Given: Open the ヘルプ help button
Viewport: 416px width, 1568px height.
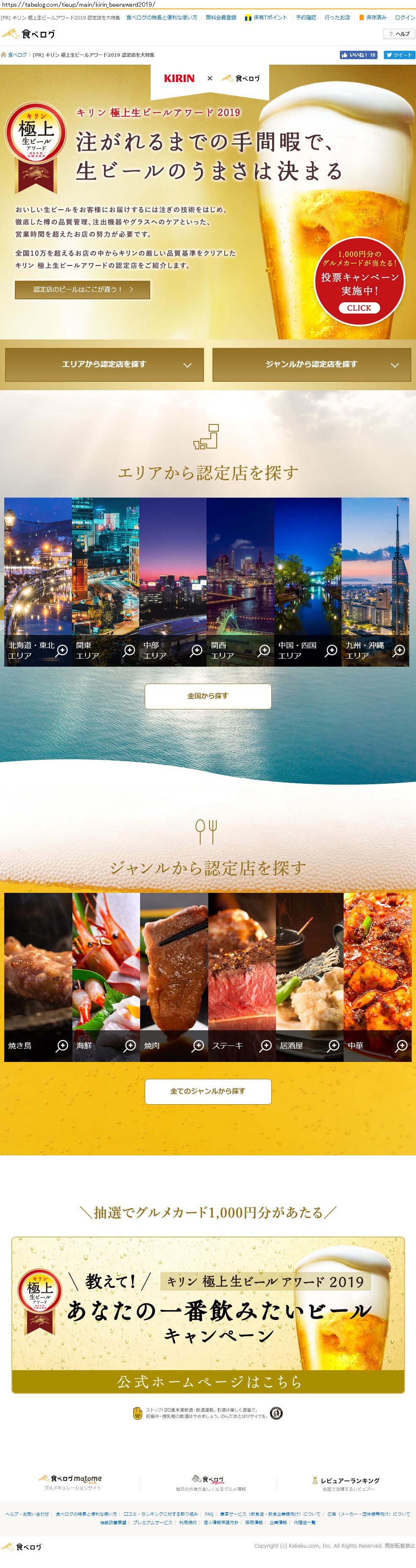Looking at the screenshot, I should (399, 34).
